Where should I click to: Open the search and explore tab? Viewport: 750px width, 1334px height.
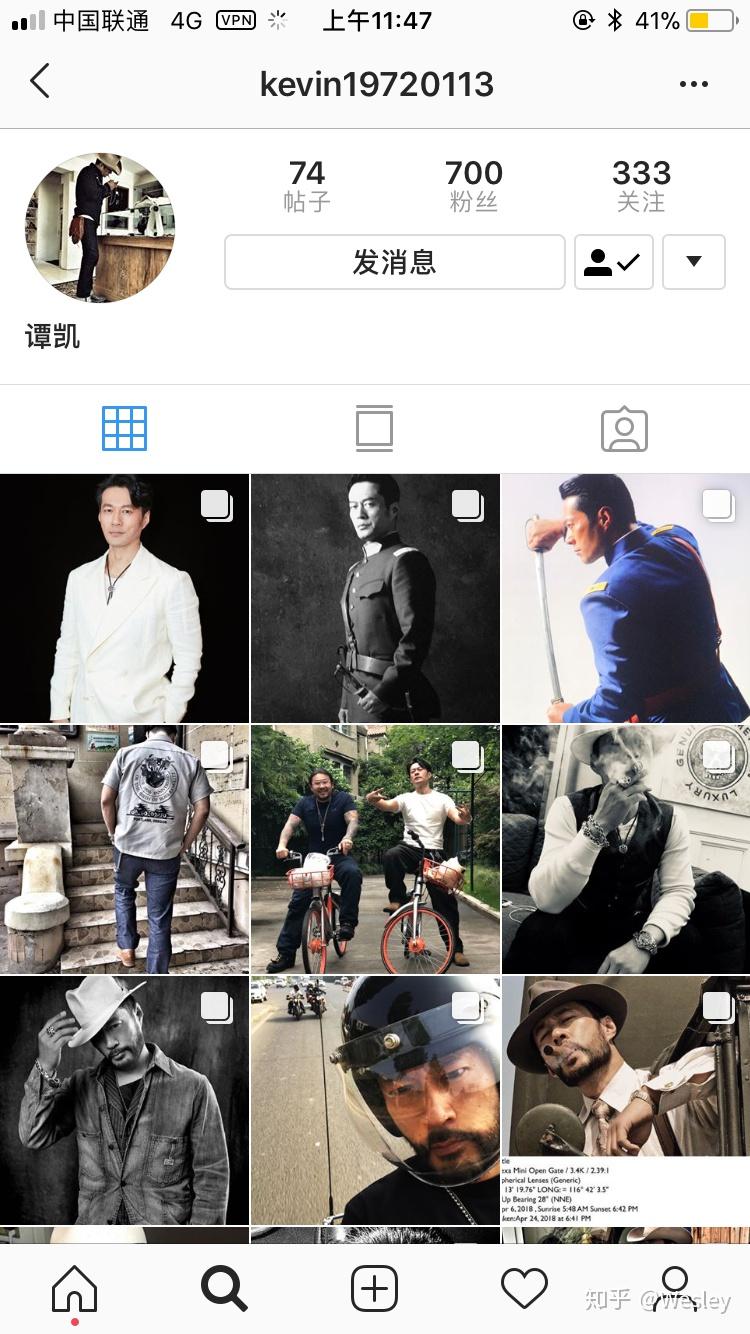click(224, 1289)
